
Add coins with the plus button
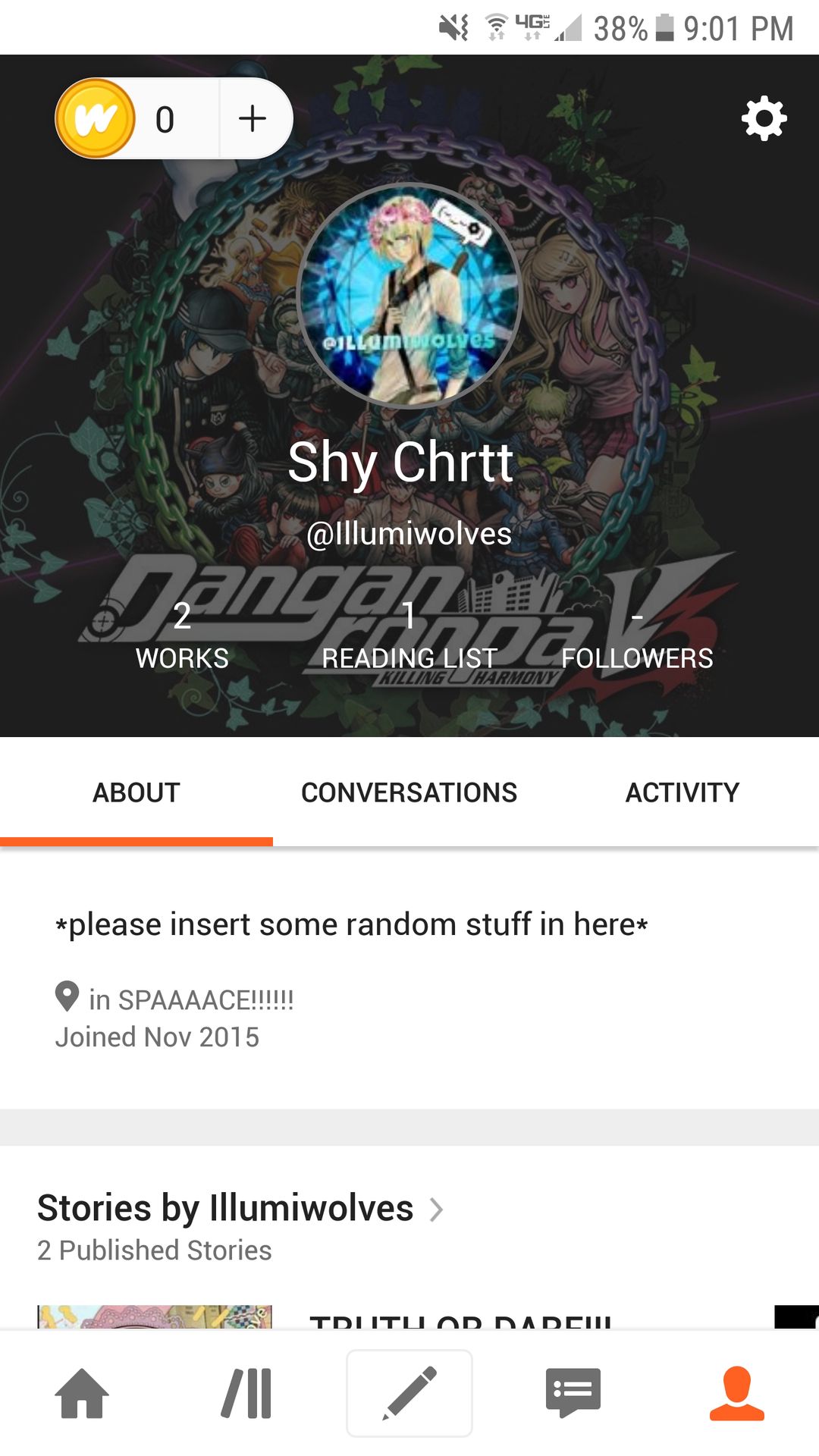coord(253,118)
